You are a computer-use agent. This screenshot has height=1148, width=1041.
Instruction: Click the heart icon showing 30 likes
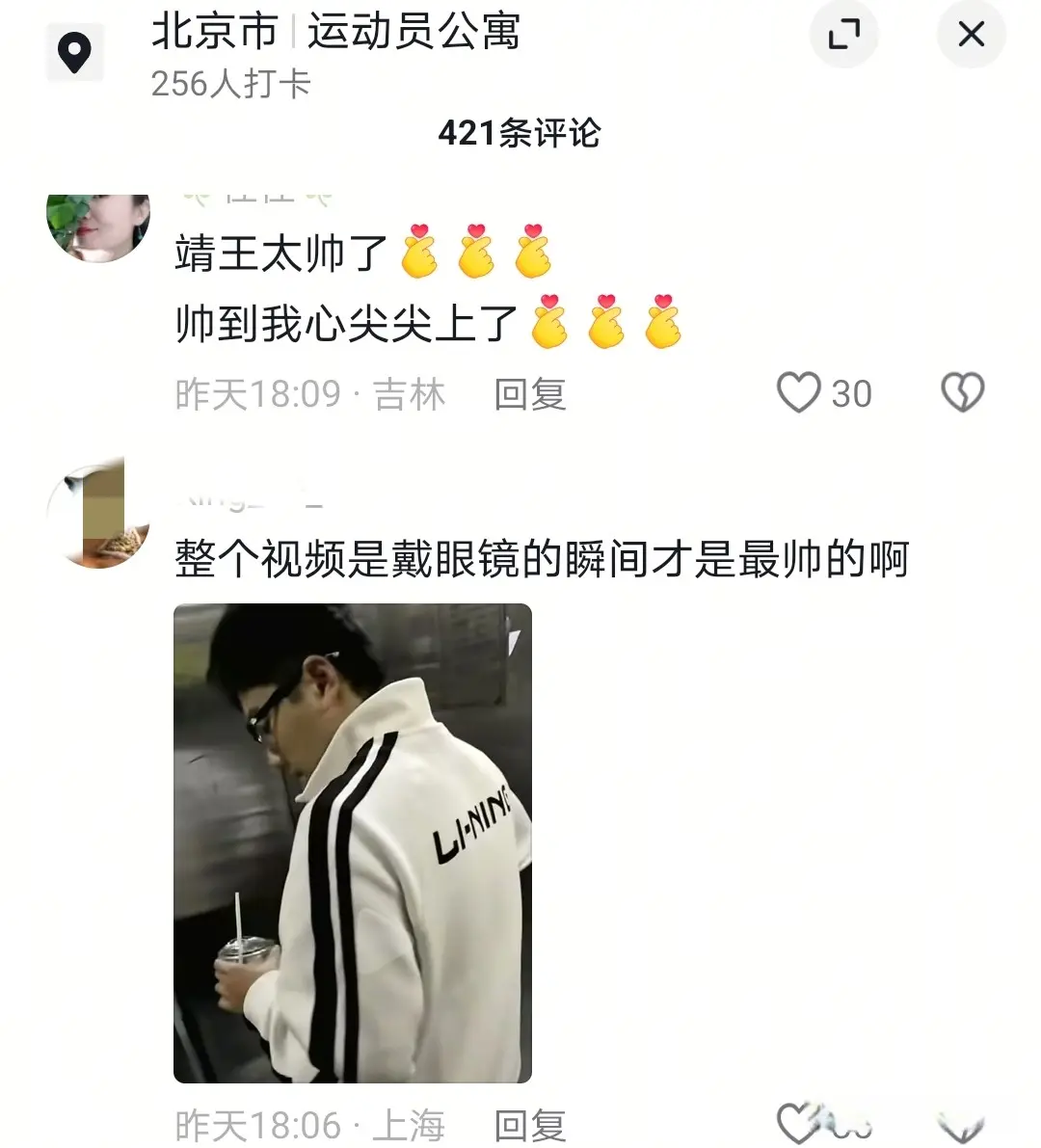point(801,393)
